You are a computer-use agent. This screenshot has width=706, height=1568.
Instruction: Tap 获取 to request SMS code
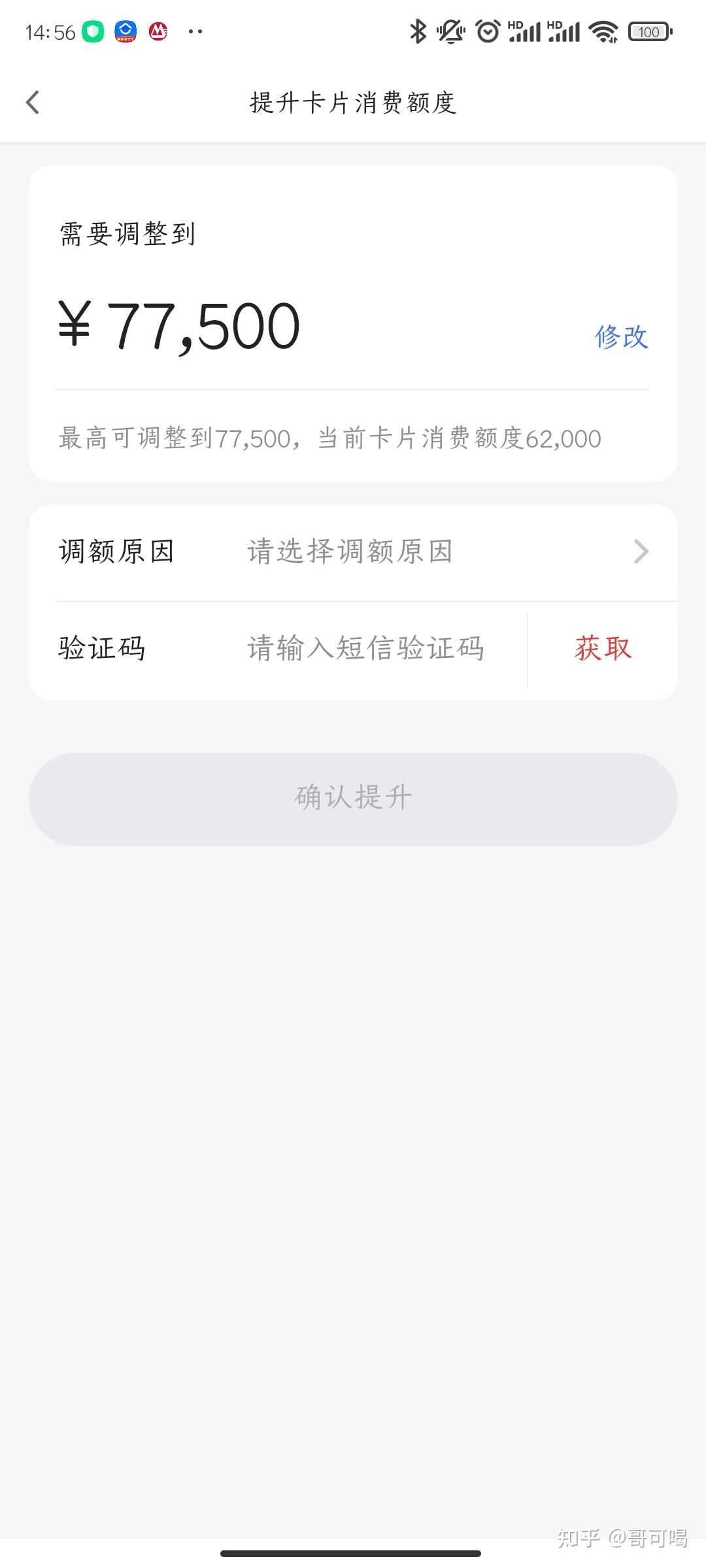point(603,649)
